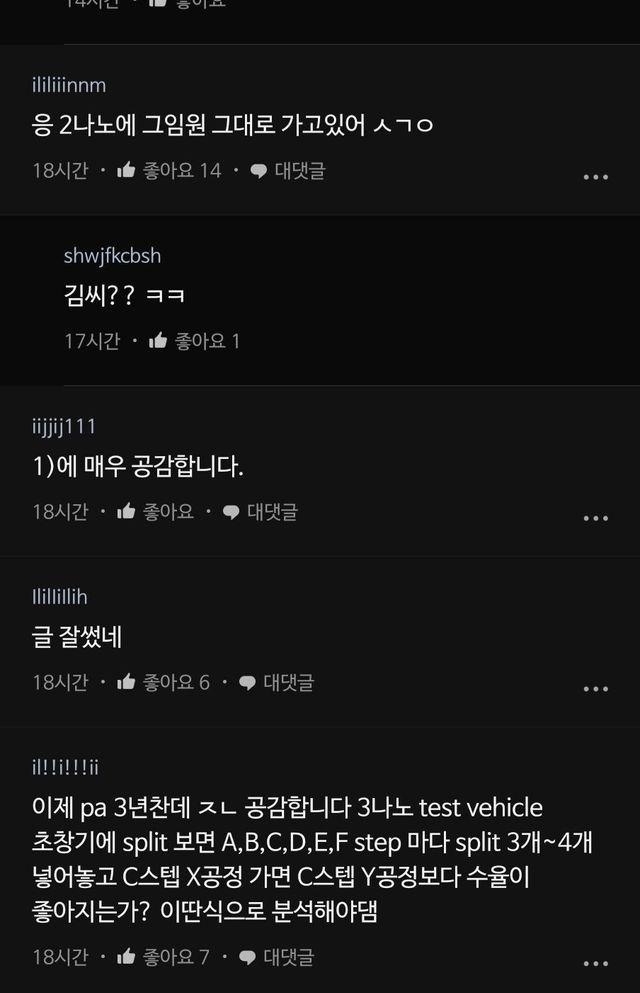Like the comment by iijjij111
The image size is (640, 993).
coord(155,512)
